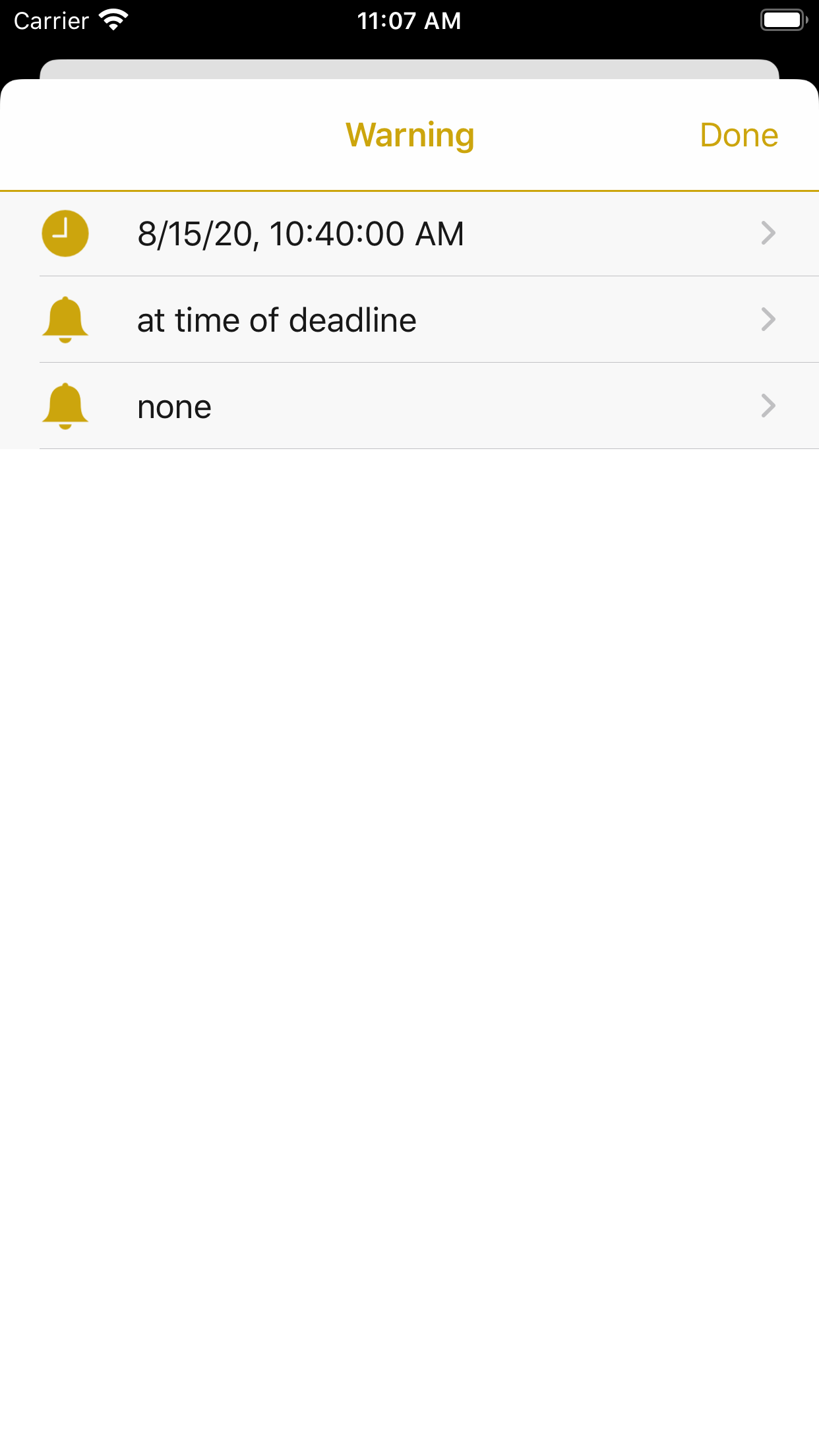Viewport: 819px width, 1456px height.
Task: Tap the battery indicator in status bar
Action: coord(783,20)
